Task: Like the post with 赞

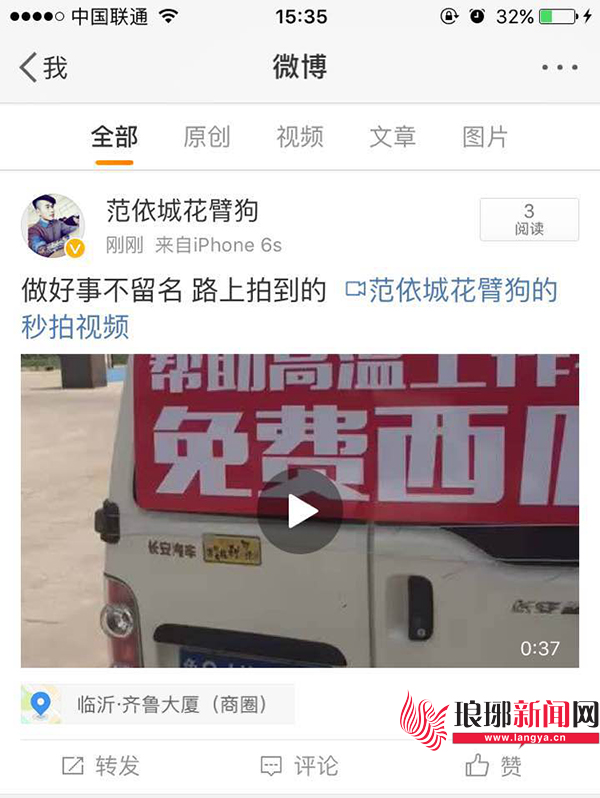Action: click(496, 766)
